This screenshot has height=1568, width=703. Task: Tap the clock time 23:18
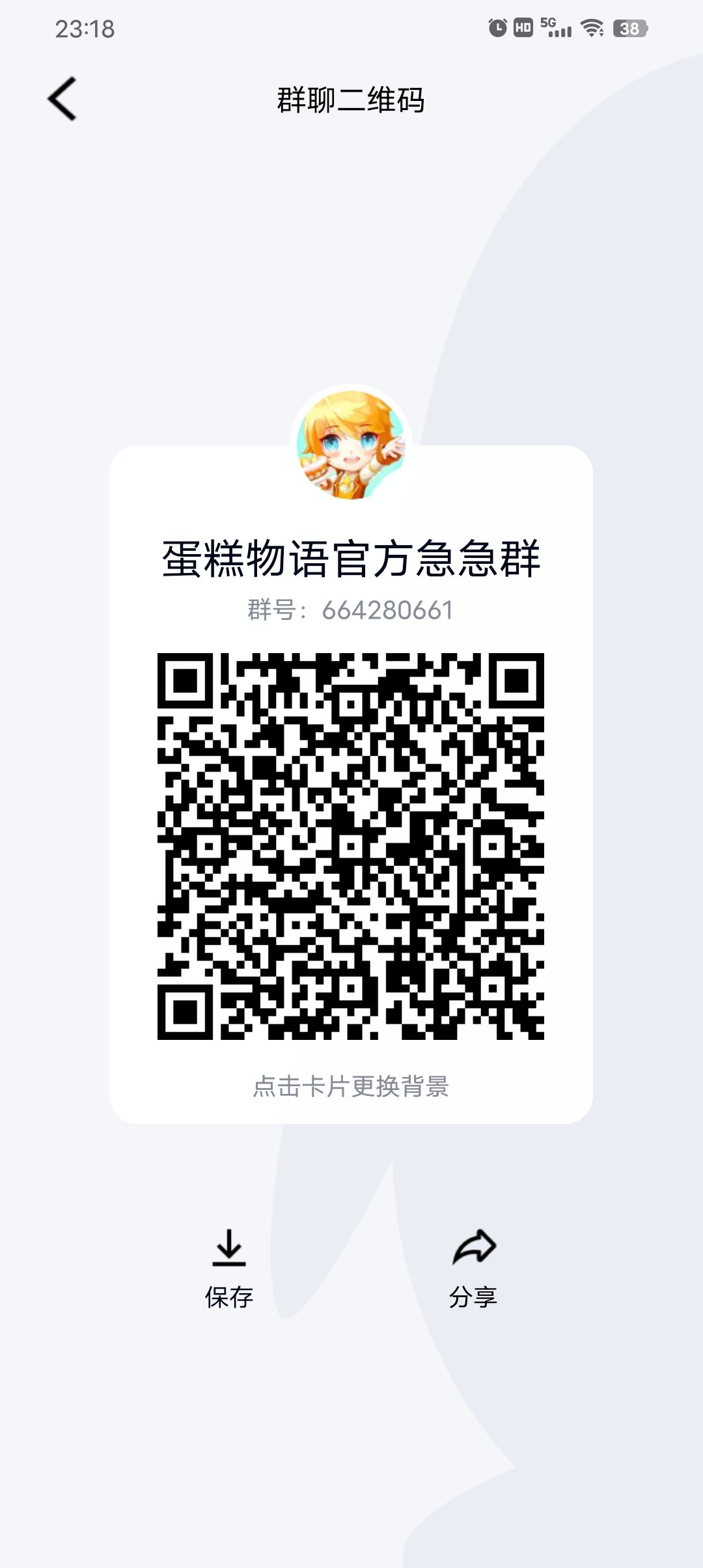[x=85, y=27]
